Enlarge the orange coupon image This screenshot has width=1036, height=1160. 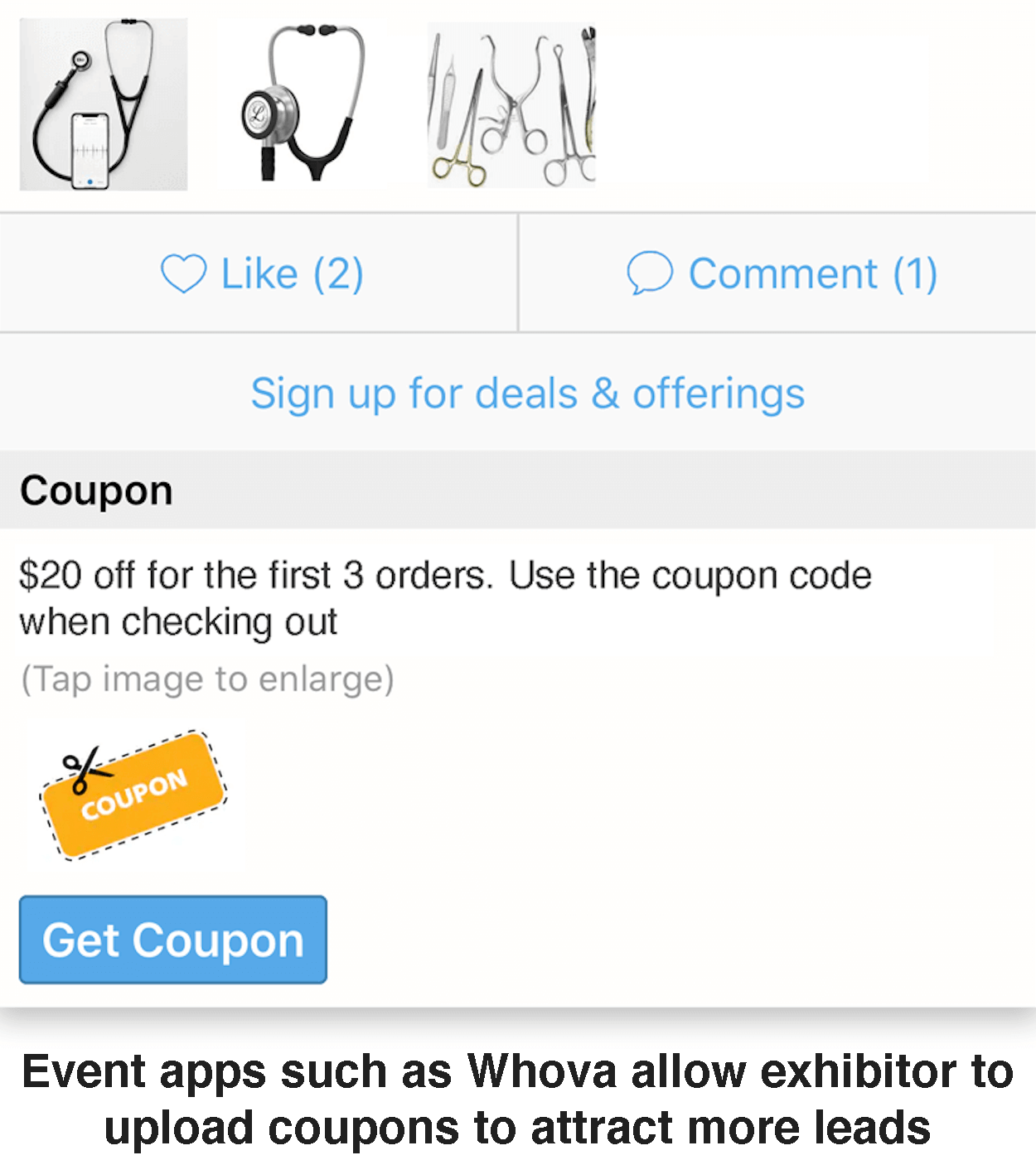[133, 794]
